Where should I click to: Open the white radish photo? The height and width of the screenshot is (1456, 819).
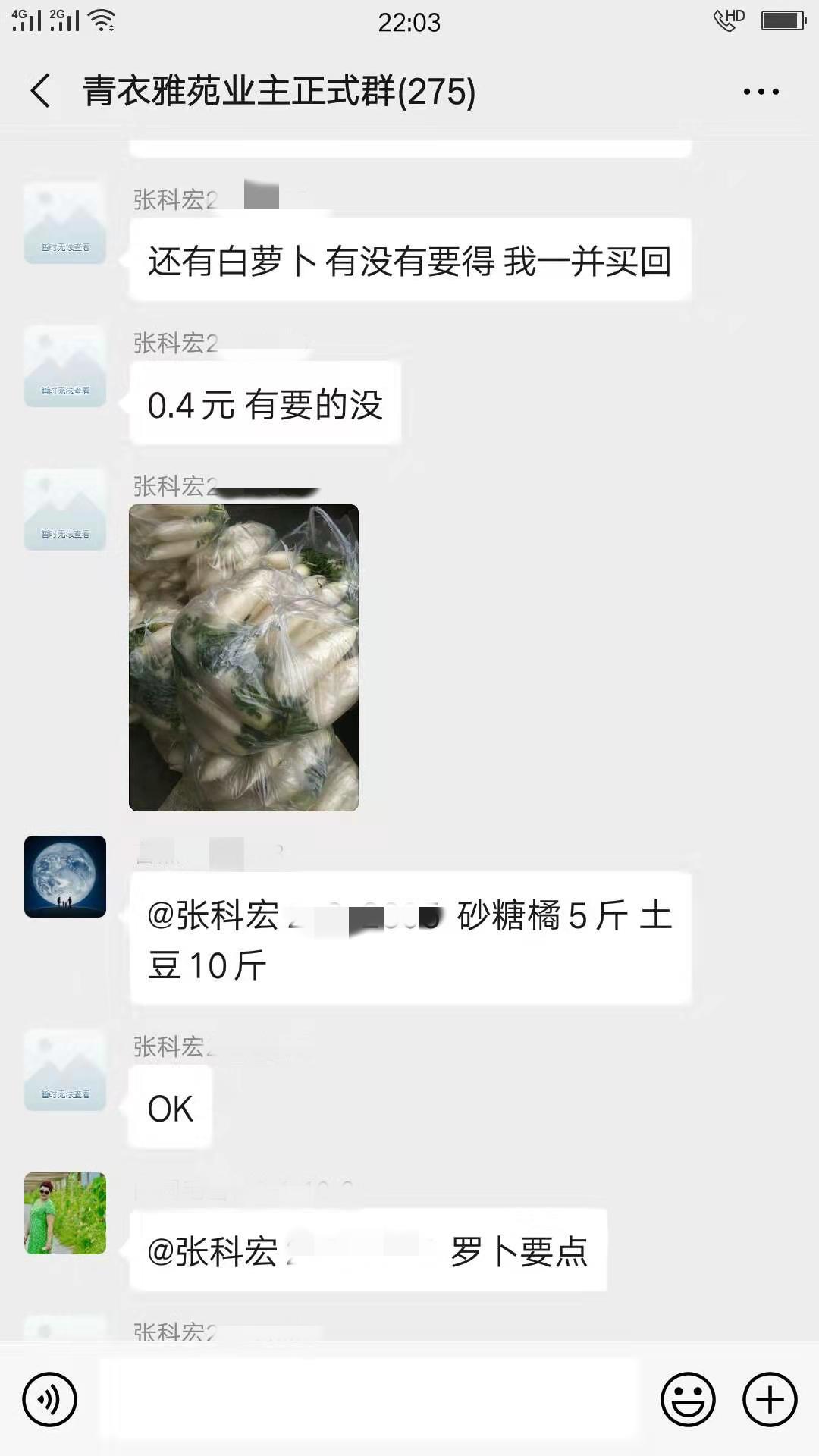click(x=243, y=657)
